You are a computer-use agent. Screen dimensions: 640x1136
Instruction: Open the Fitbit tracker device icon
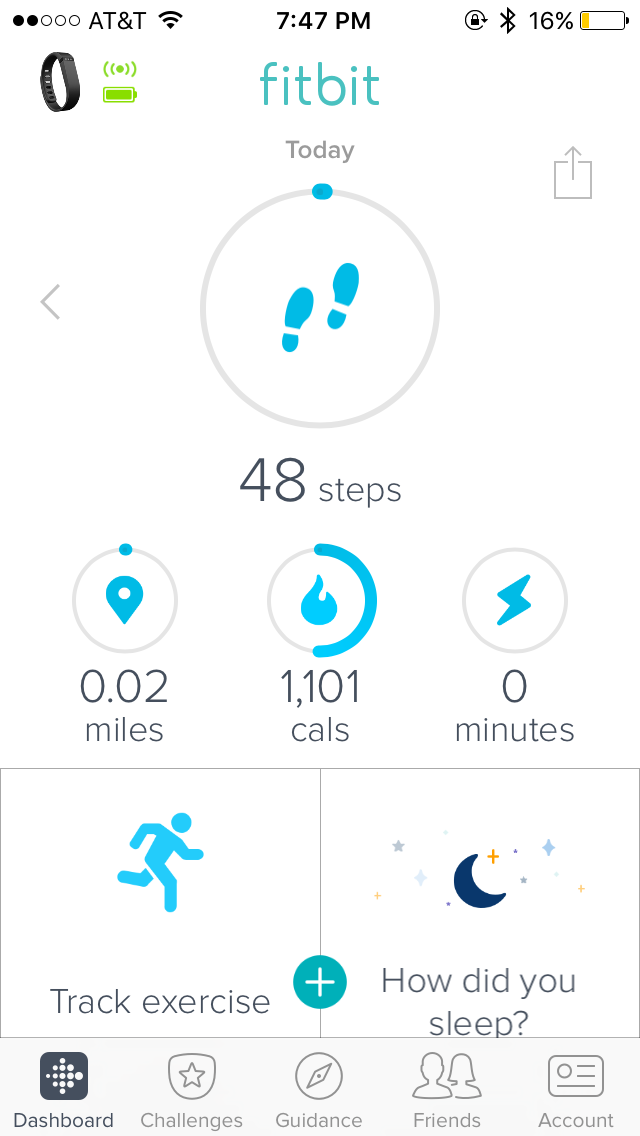pyautogui.click(x=60, y=82)
